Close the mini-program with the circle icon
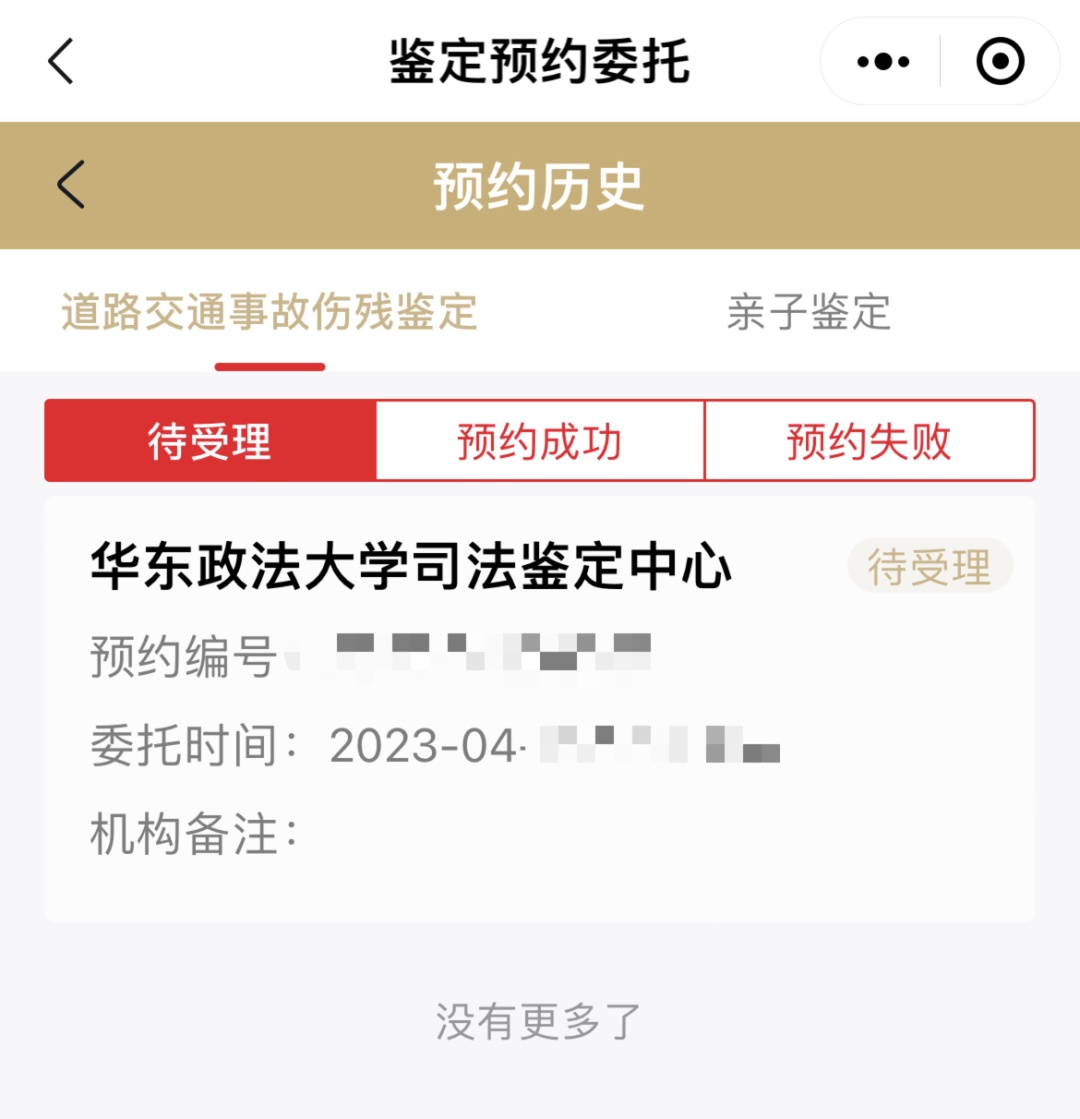The width and height of the screenshot is (1080, 1119). pyautogui.click(x=999, y=62)
